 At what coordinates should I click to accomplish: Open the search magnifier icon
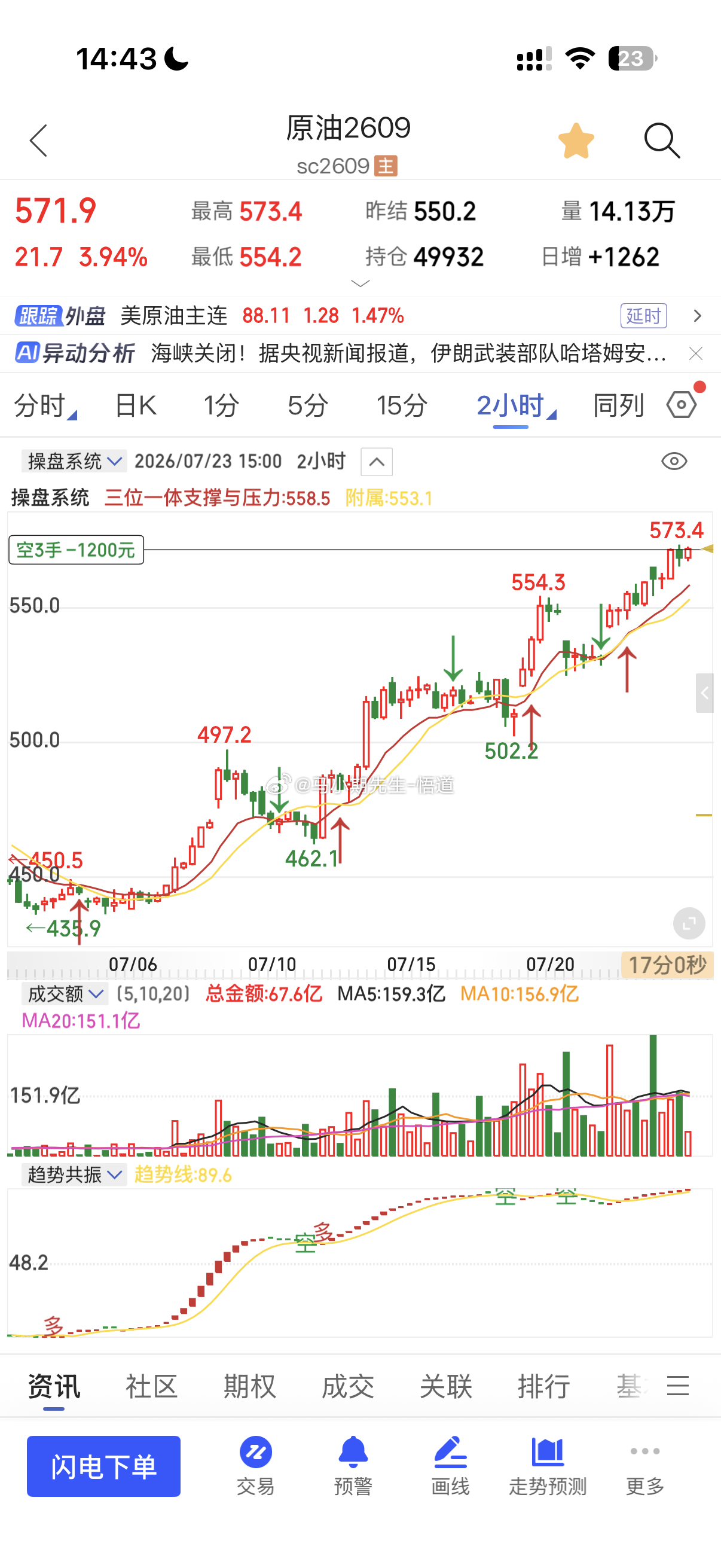(661, 141)
